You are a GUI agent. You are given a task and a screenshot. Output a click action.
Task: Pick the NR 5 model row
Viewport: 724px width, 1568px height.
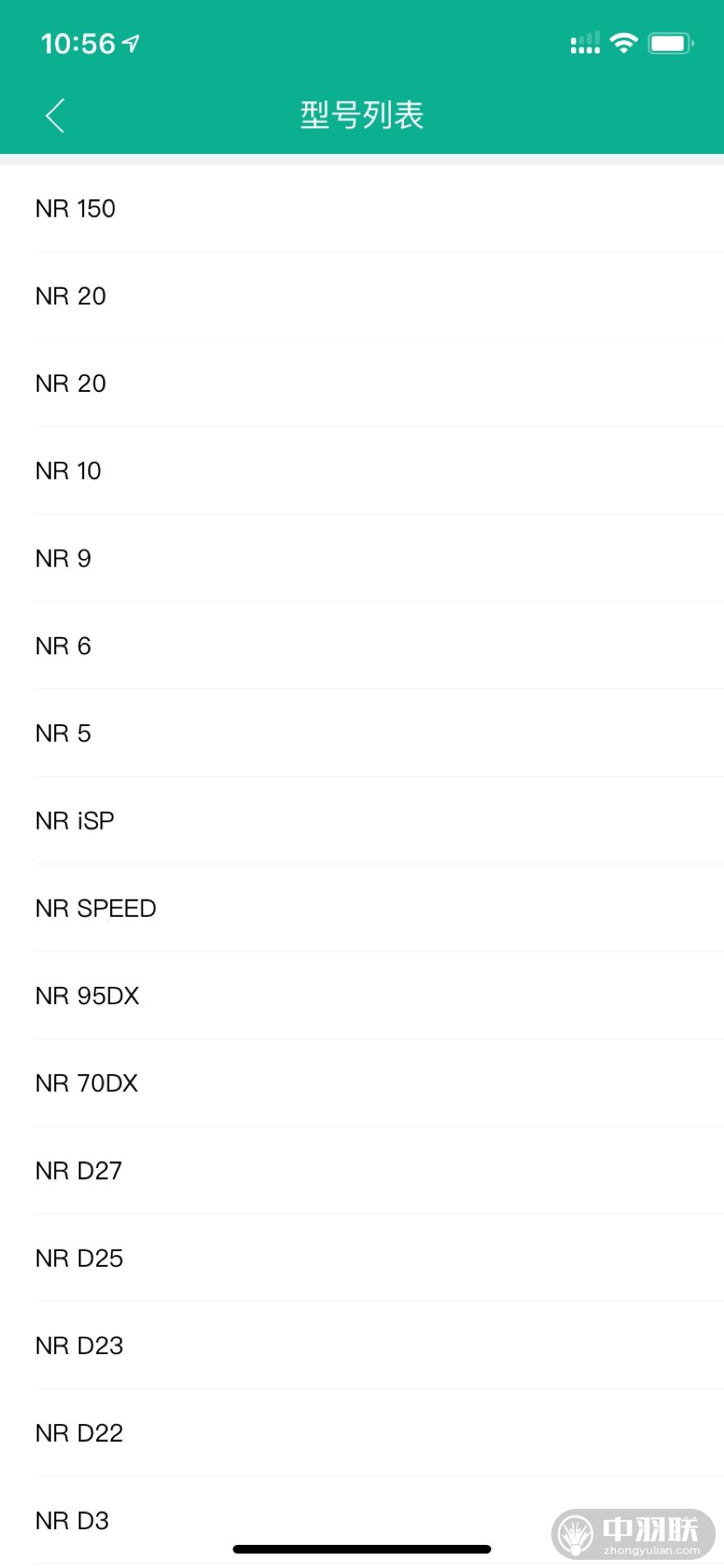click(362, 733)
